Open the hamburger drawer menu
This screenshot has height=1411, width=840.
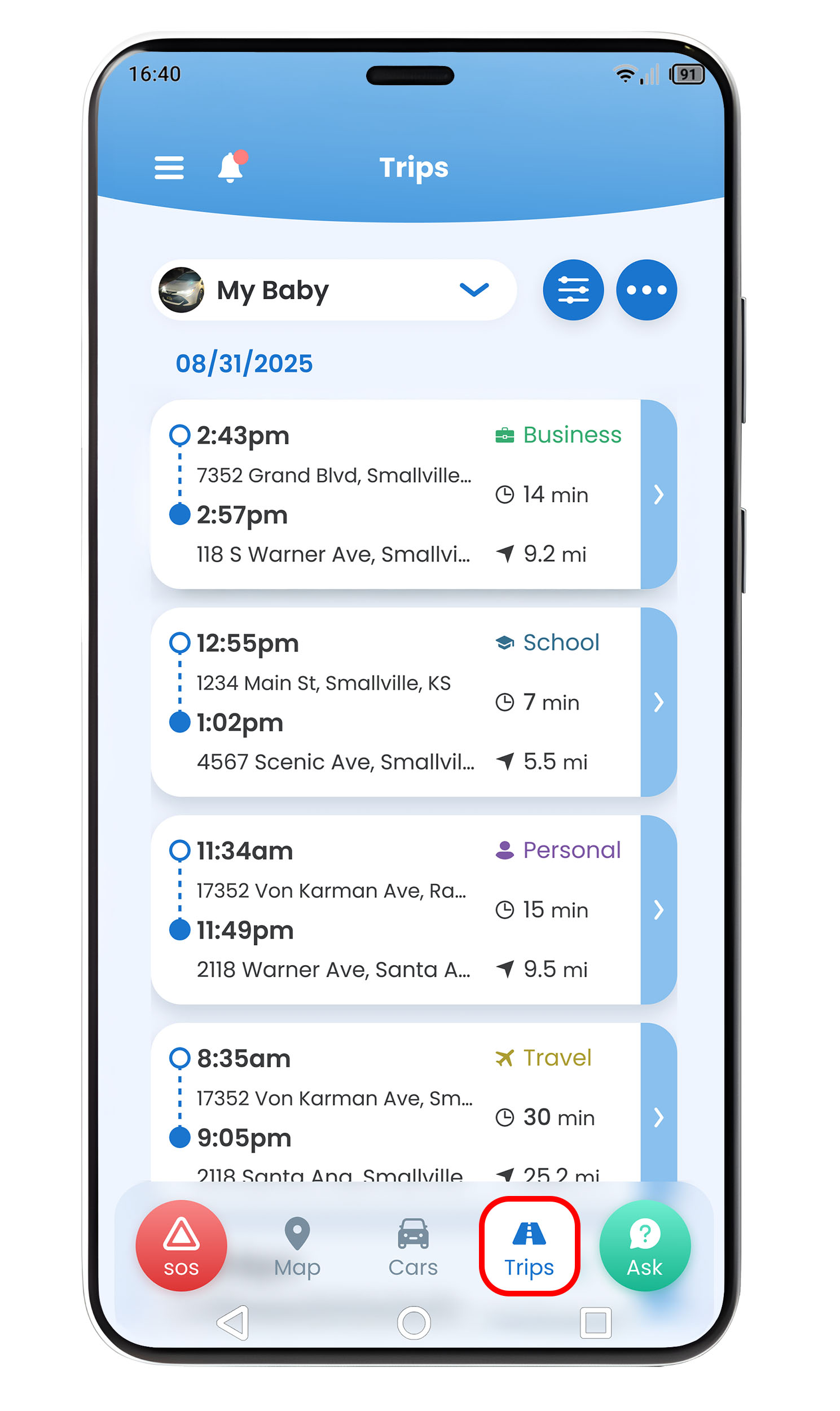[169, 168]
